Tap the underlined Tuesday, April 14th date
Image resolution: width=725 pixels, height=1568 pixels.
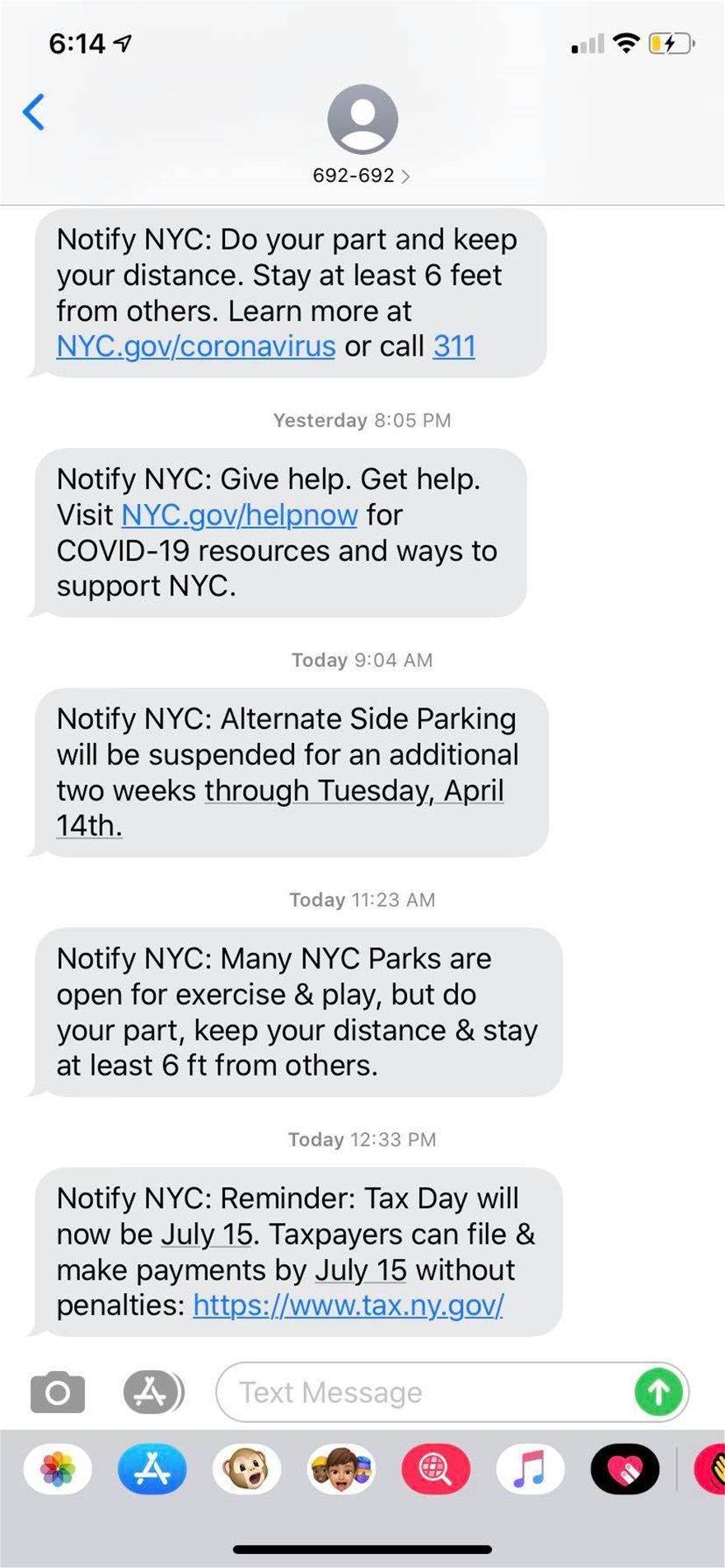[x=353, y=791]
